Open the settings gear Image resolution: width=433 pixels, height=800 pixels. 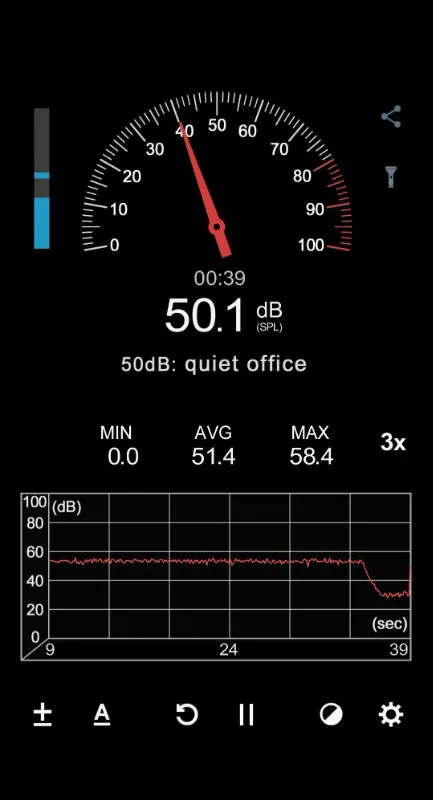391,714
